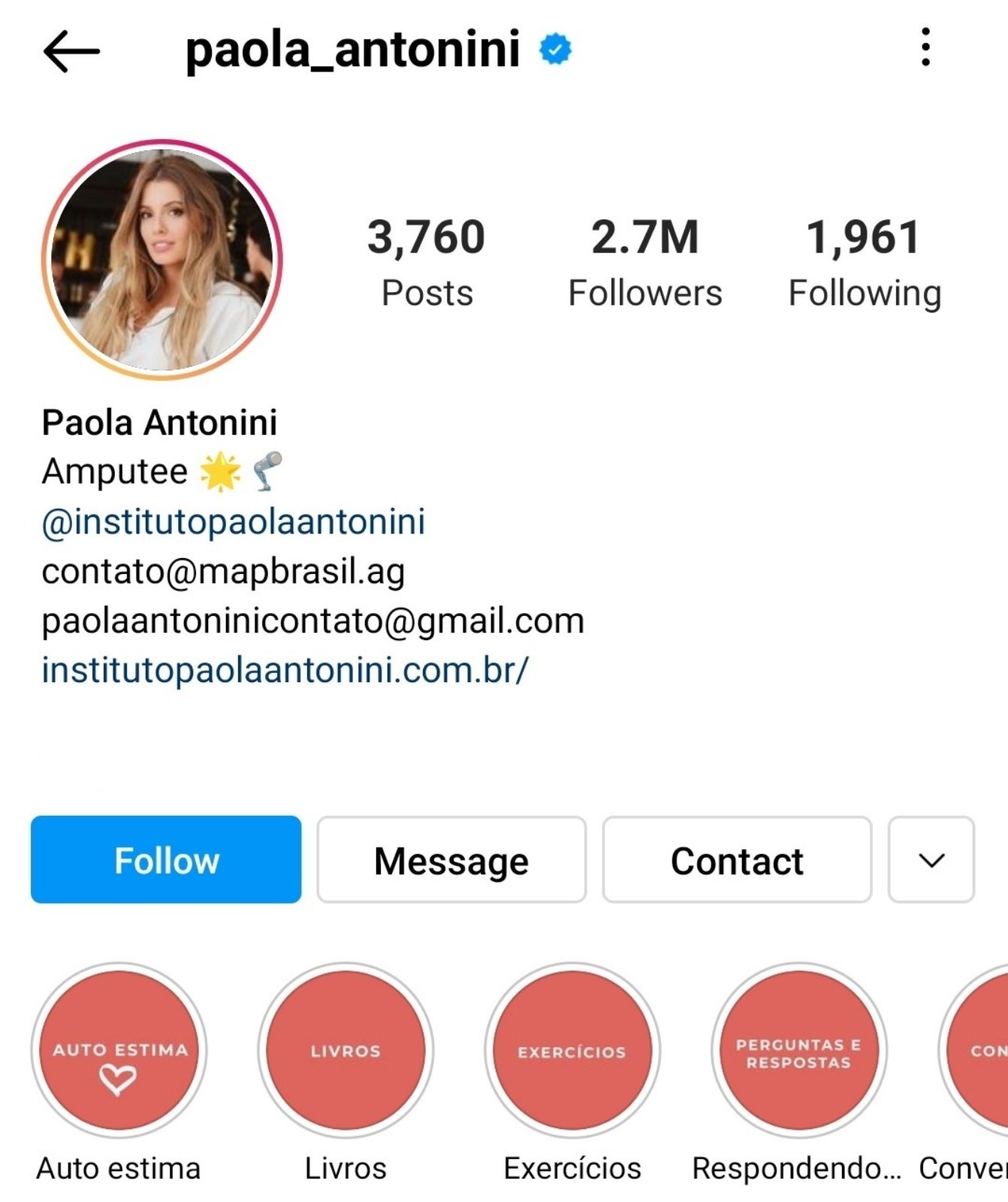The width and height of the screenshot is (1008, 1202).
Task: Go back using the arrow icon
Action: [x=71, y=51]
